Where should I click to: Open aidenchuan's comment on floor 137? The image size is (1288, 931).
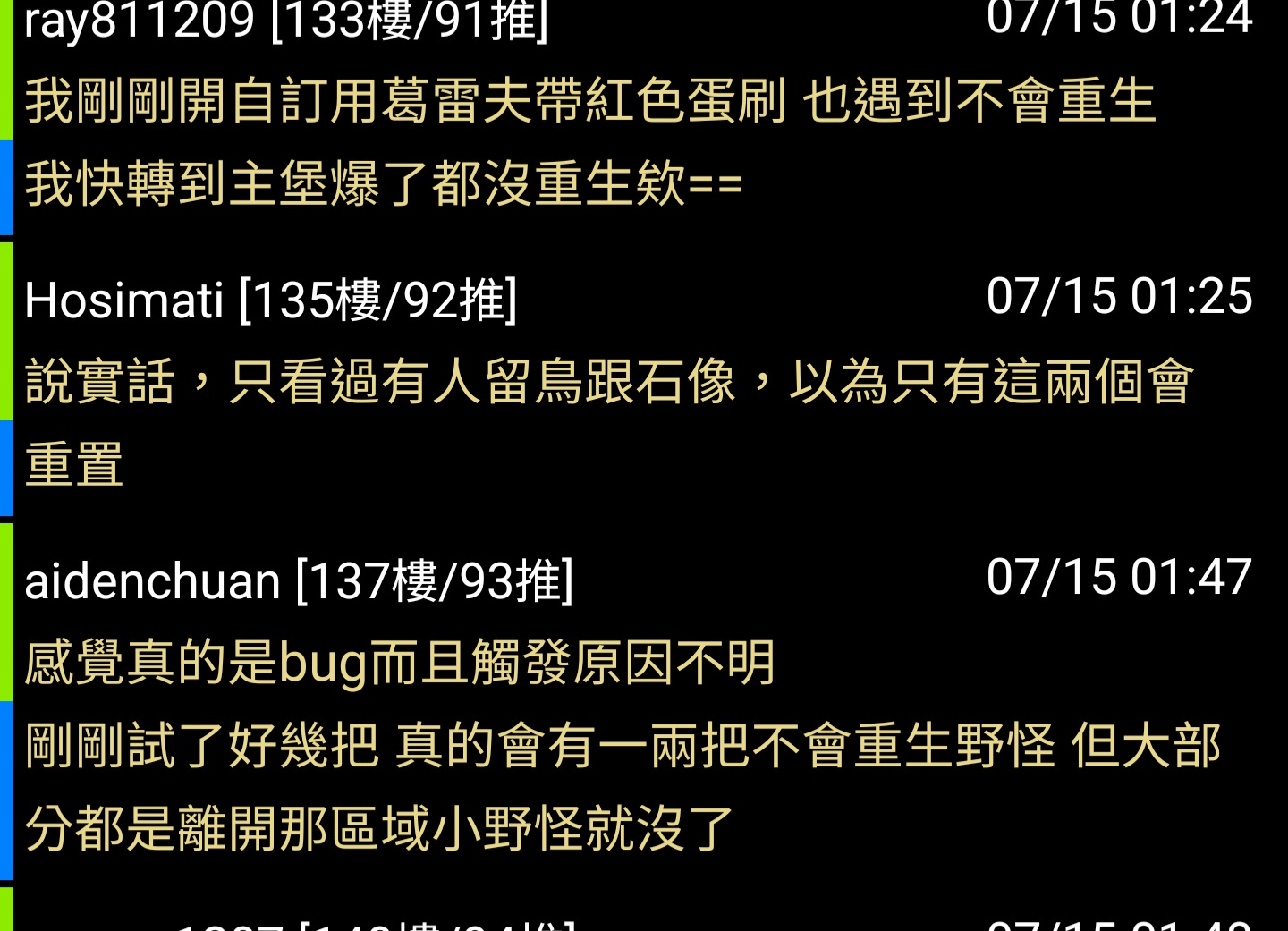click(622, 746)
